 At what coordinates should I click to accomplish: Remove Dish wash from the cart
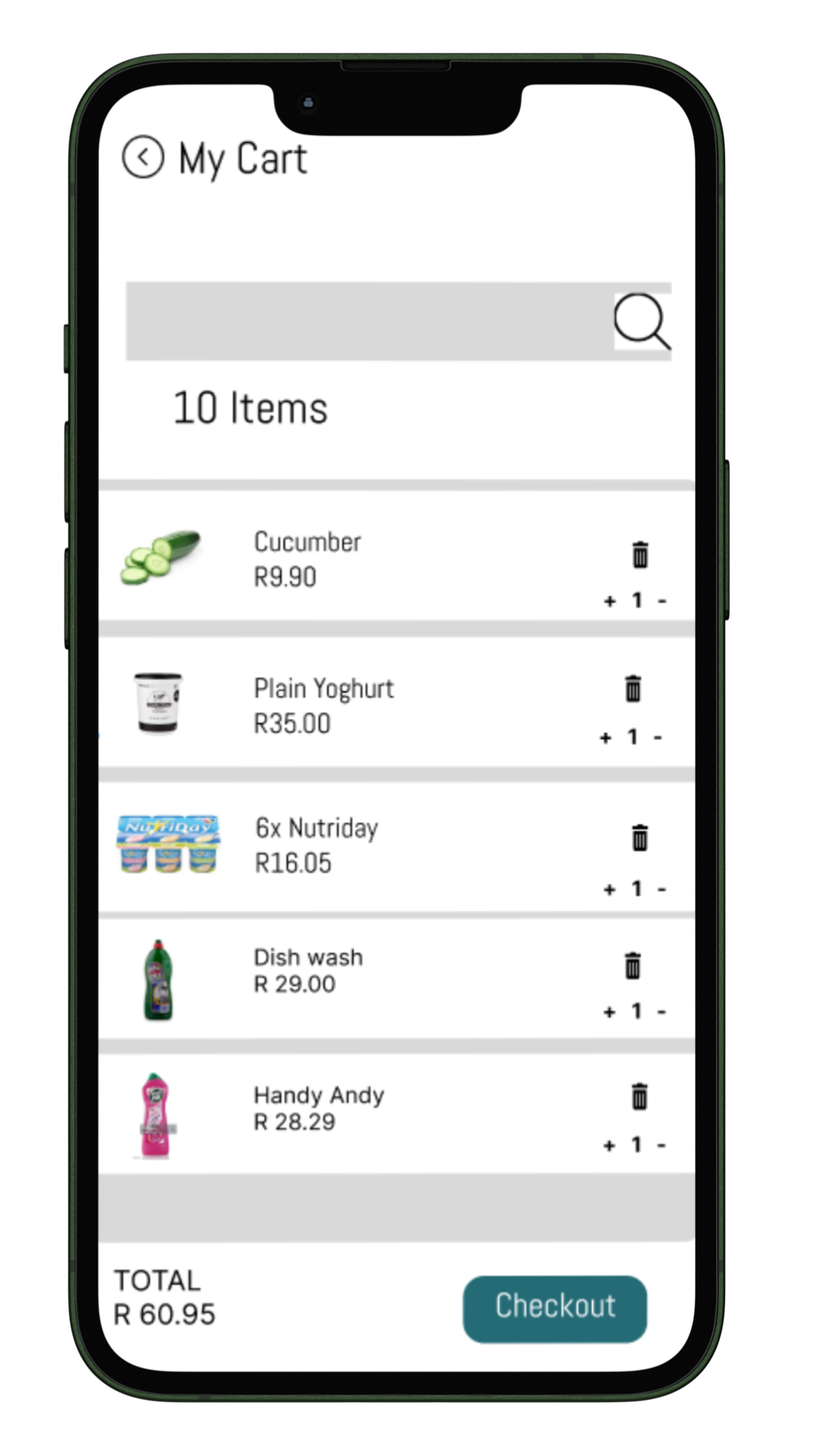click(x=632, y=966)
